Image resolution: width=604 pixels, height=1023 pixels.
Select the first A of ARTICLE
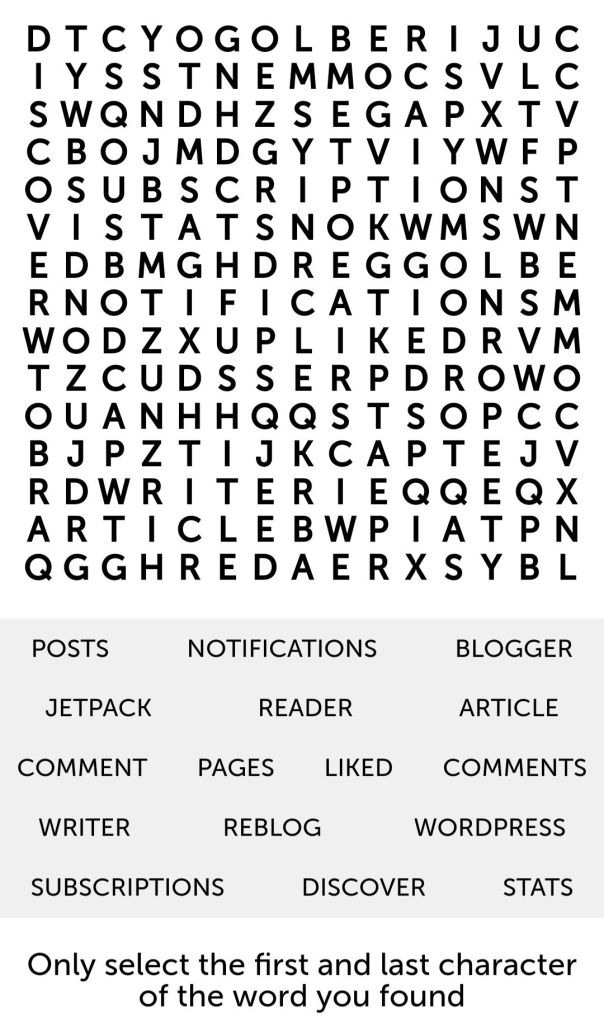(38, 530)
